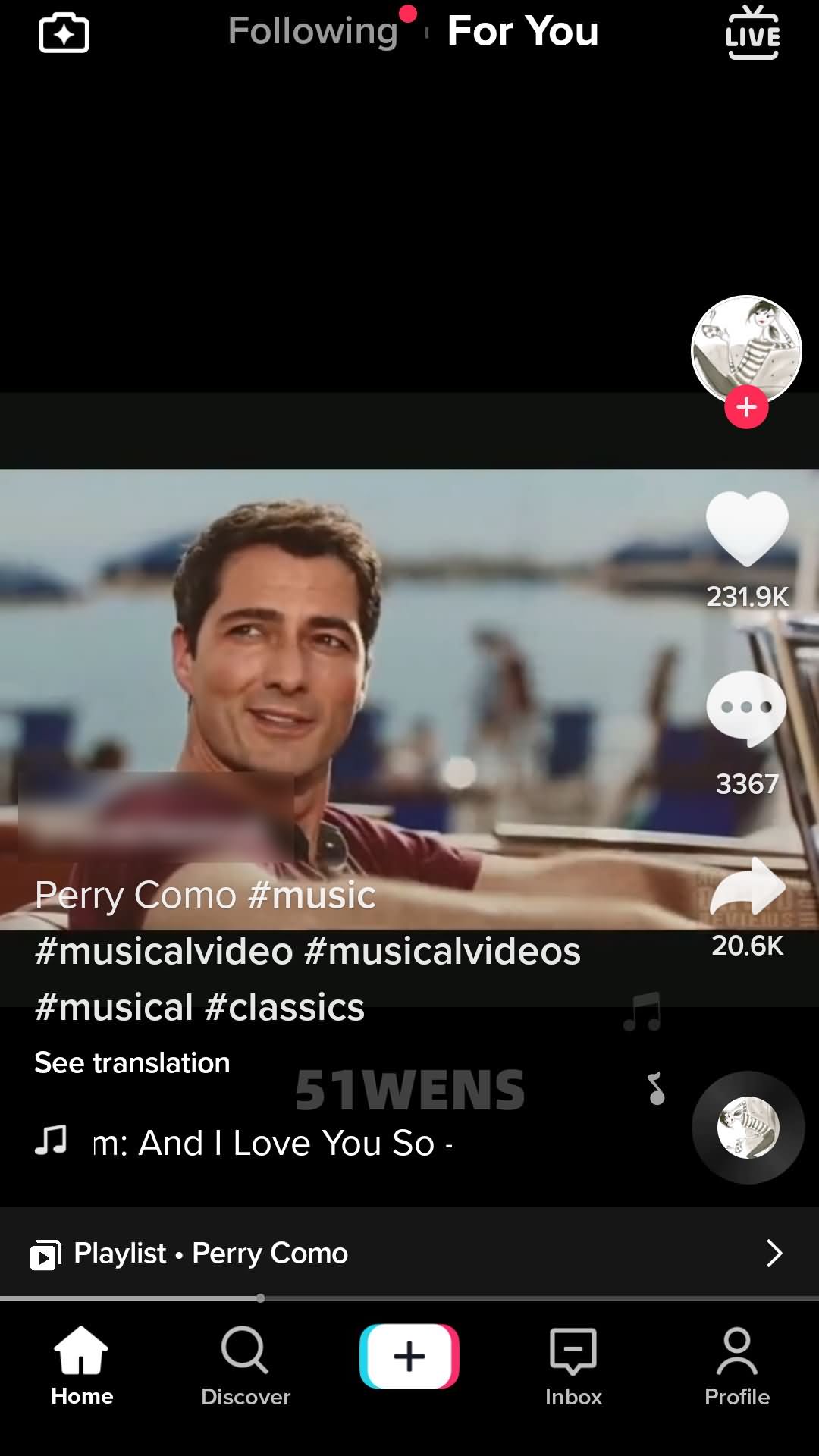This screenshot has height=1456, width=819.
Task: Switch to the Following feed
Action: pyautogui.click(x=313, y=32)
